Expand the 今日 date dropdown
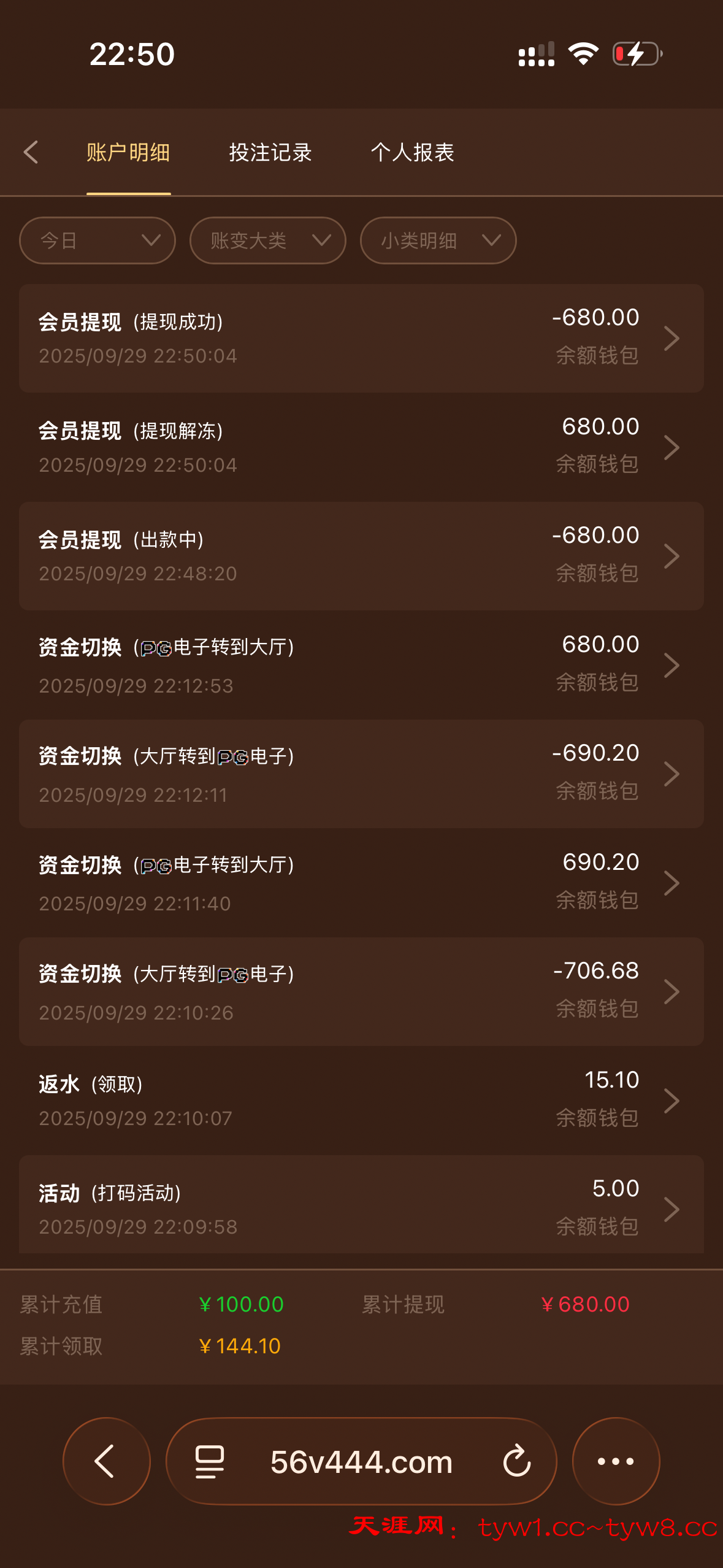The width and height of the screenshot is (723, 1568). 98,240
